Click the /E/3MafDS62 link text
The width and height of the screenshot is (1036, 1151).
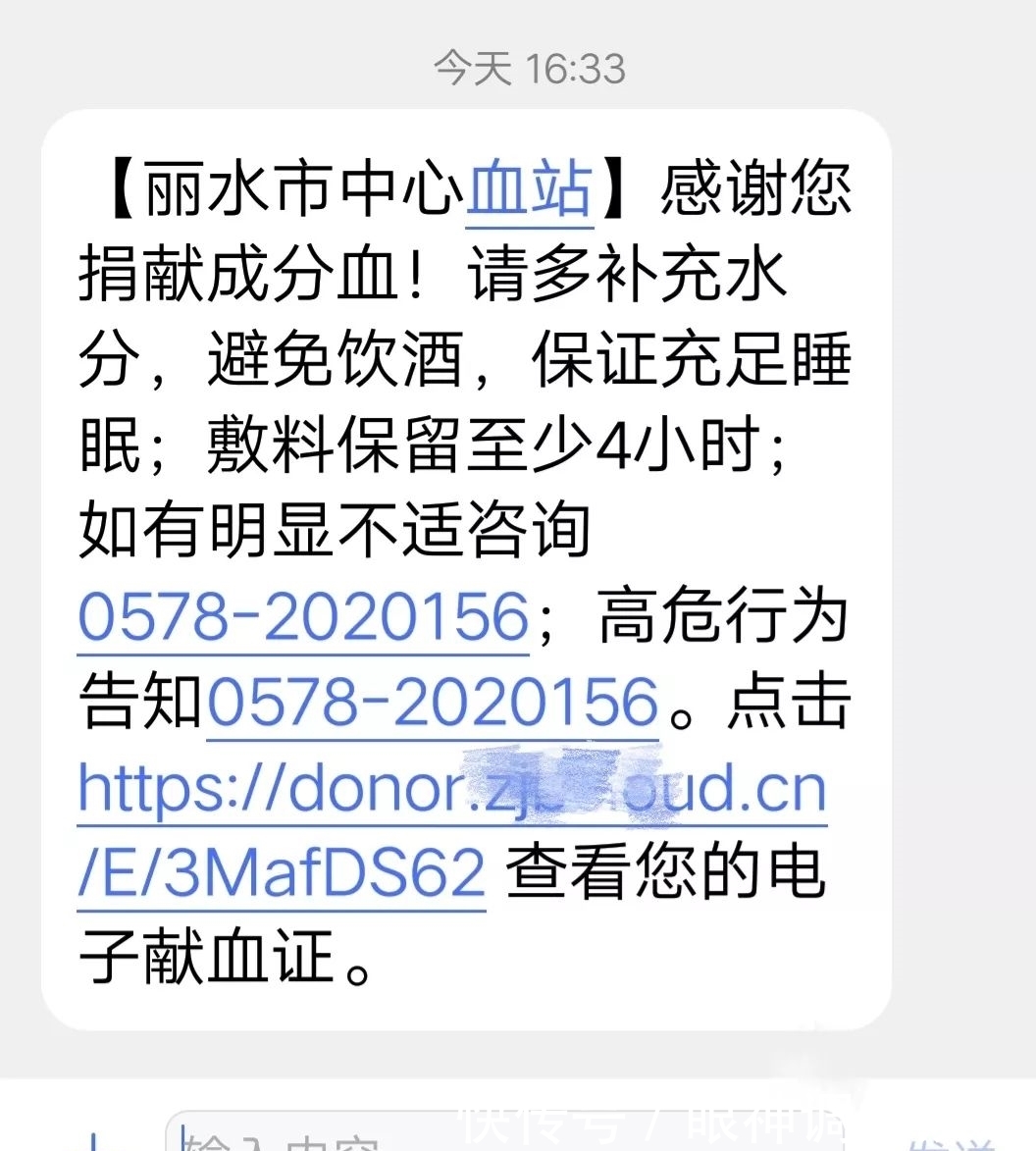(282, 871)
